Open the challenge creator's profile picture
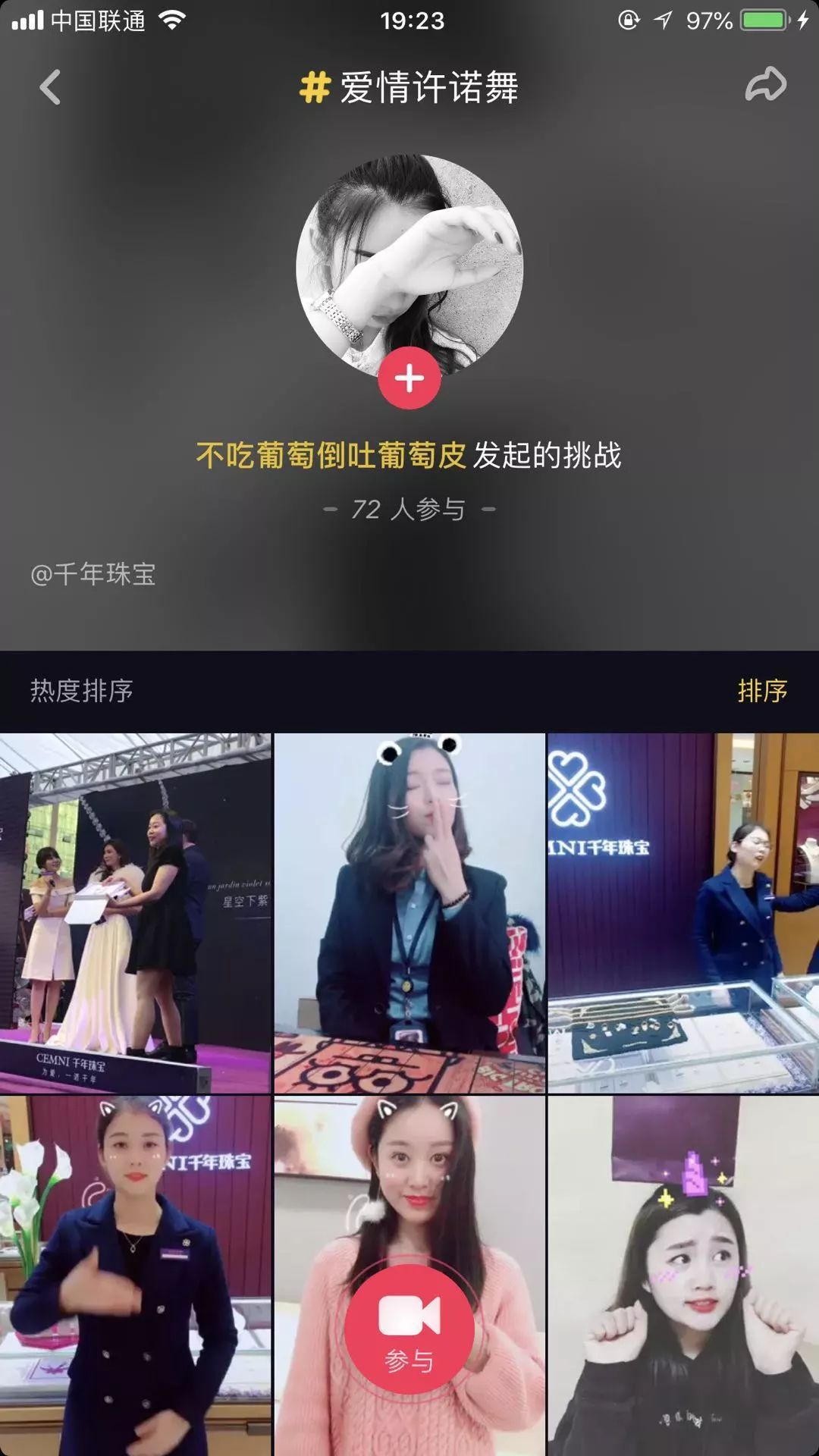Viewport: 819px width, 1456px height. pyautogui.click(x=409, y=258)
